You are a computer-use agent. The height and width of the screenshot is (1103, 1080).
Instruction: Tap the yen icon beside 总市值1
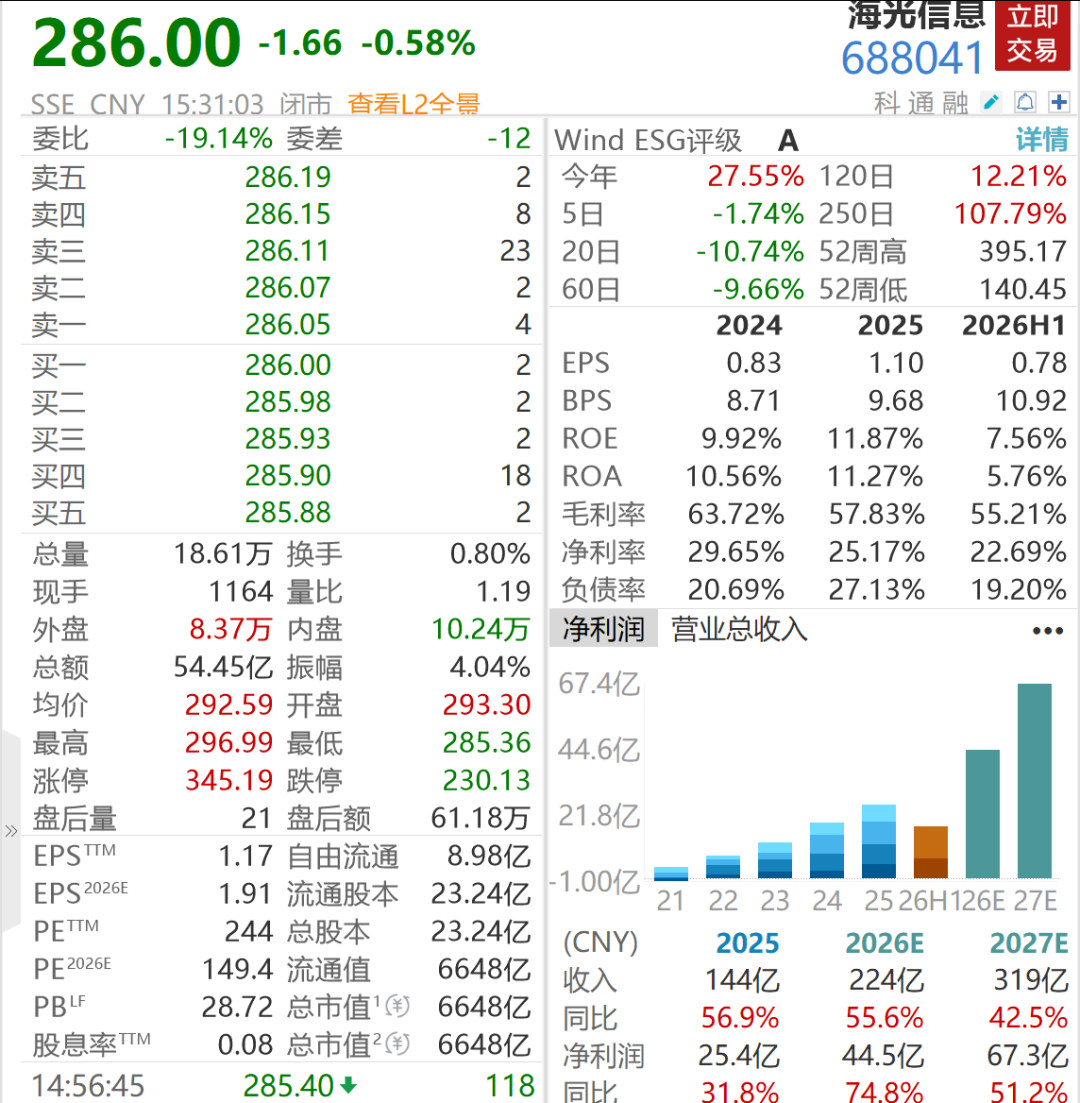[398, 1006]
